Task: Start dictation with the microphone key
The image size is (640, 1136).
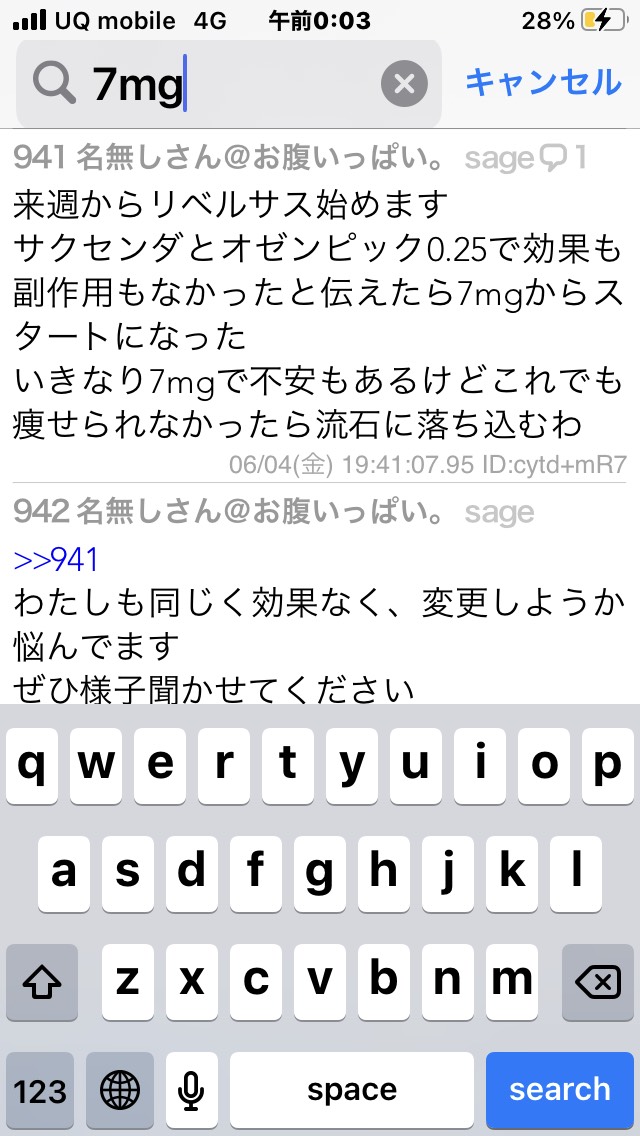Action: pyautogui.click(x=191, y=1090)
